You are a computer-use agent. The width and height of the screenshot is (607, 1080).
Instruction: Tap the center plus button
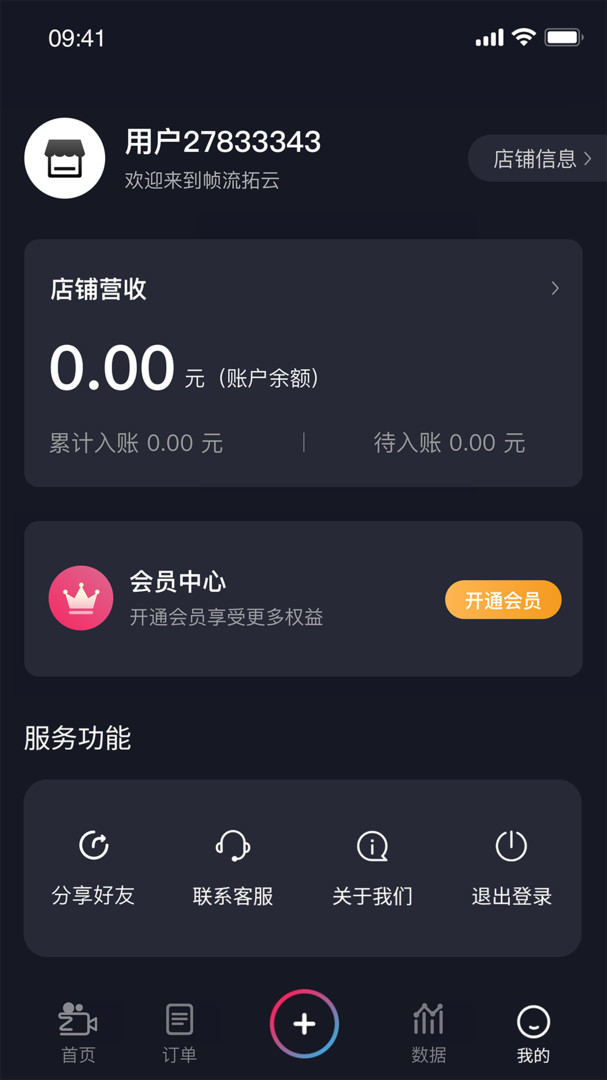[x=304, y=1024]
